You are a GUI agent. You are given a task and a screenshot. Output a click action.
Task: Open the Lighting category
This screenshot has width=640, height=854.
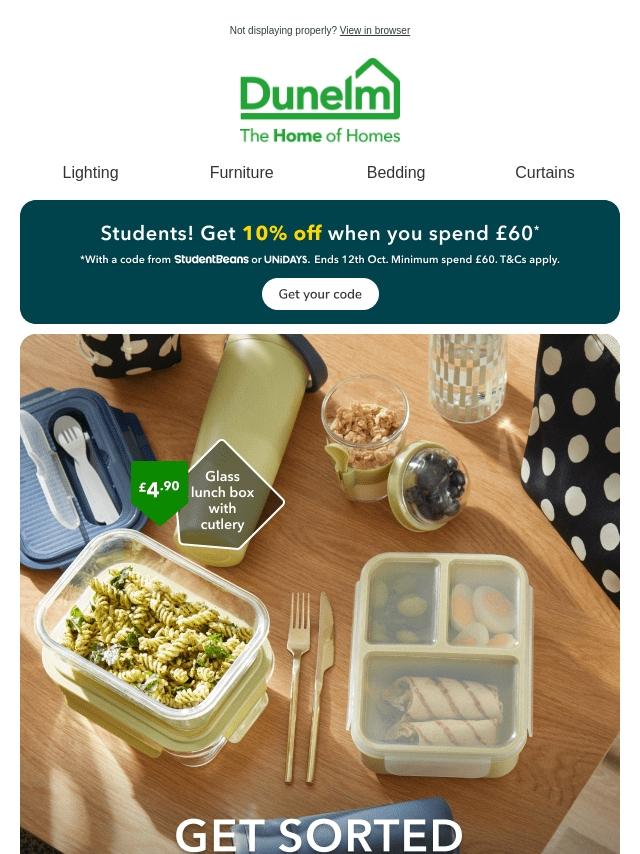tap(90, 173)
